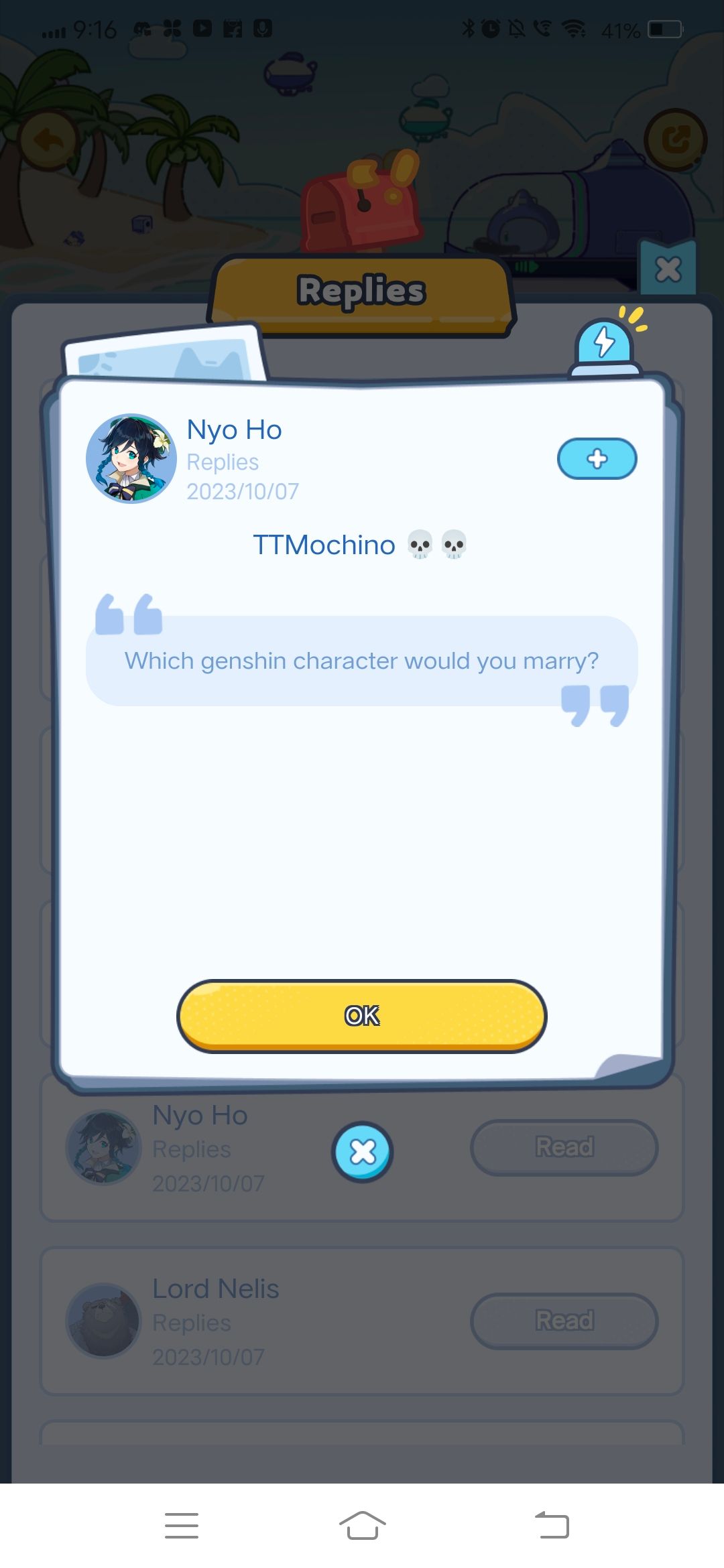Viewport: 724px width, 1568px height.
Task: Tap the blue siren alert icon
Action: 603,345
